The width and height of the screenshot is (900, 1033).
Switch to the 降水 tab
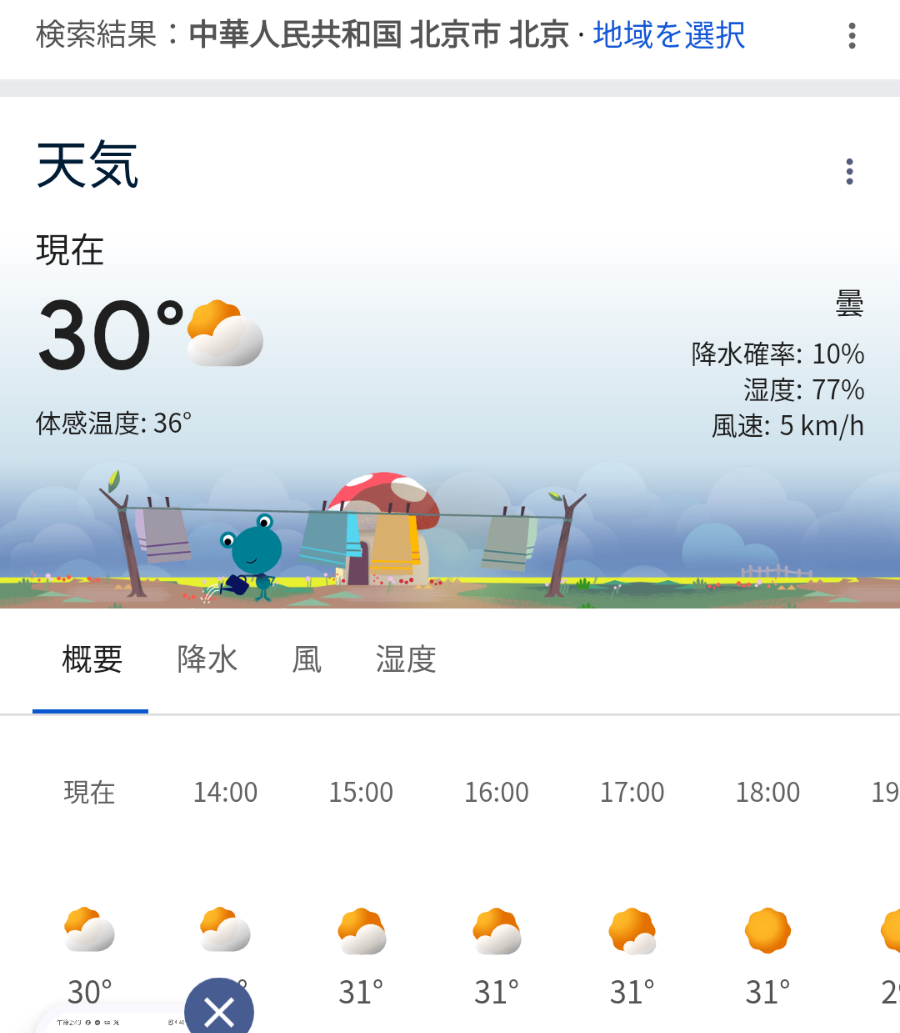207,660
